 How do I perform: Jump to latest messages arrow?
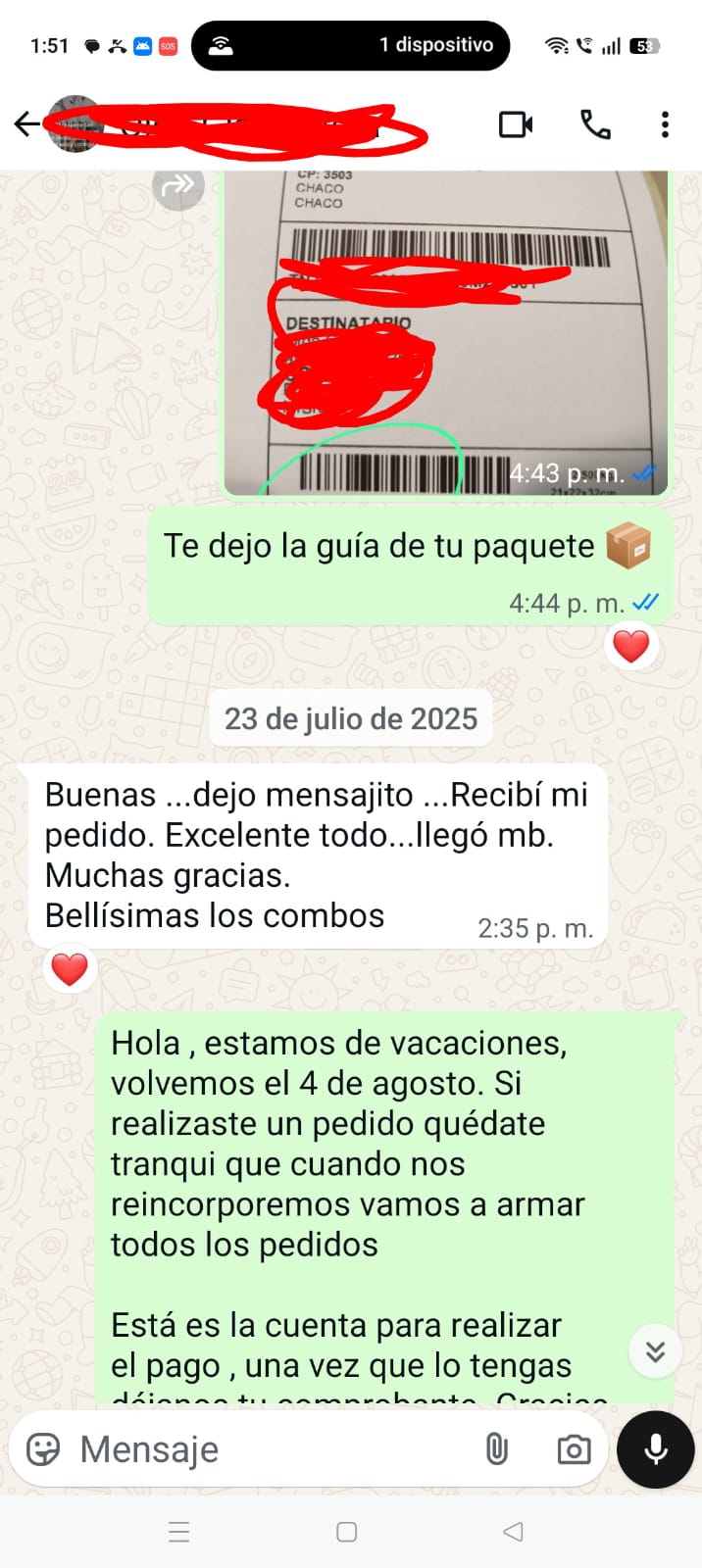pos(655,1351)
